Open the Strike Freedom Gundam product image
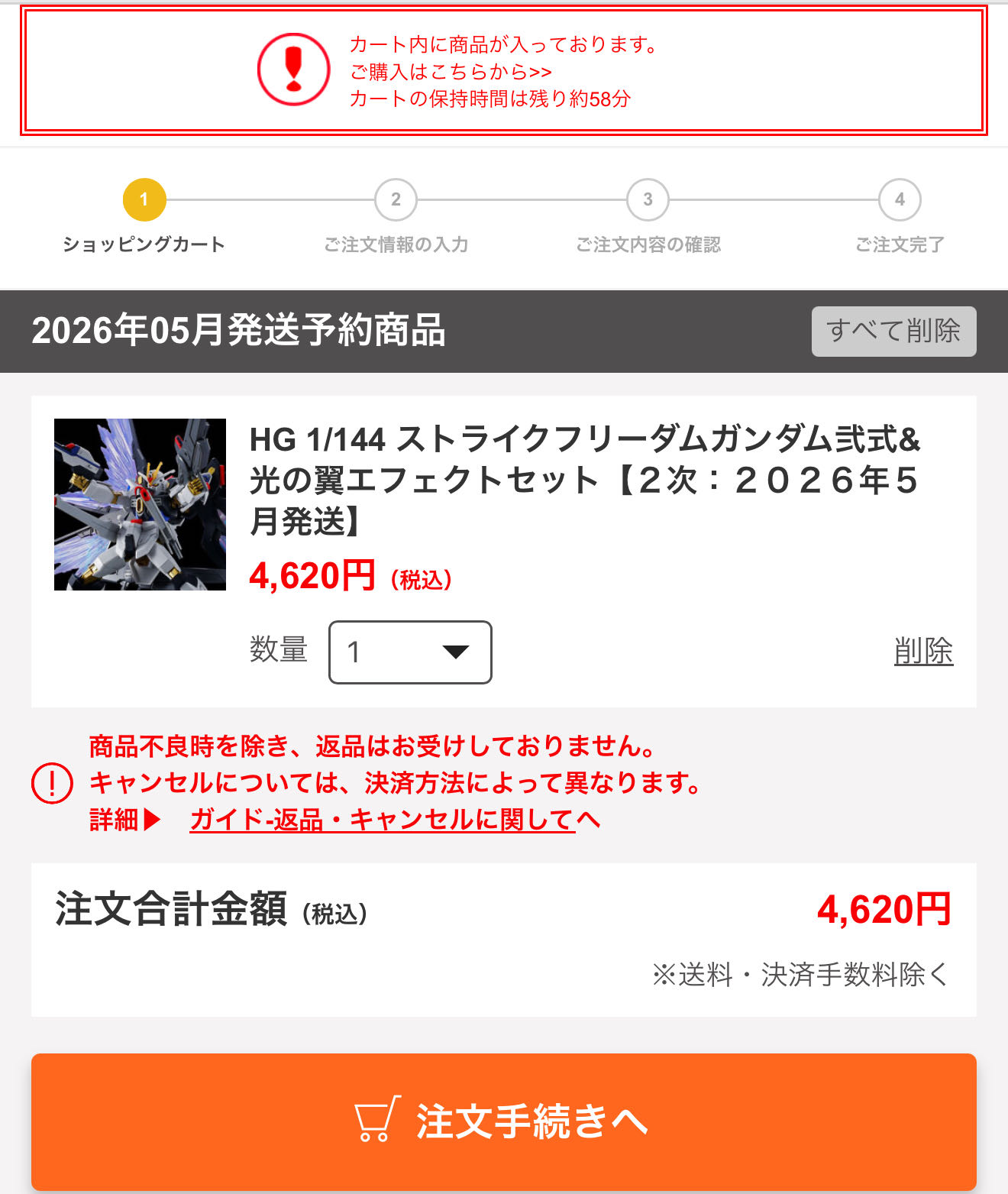 point(140,504)
